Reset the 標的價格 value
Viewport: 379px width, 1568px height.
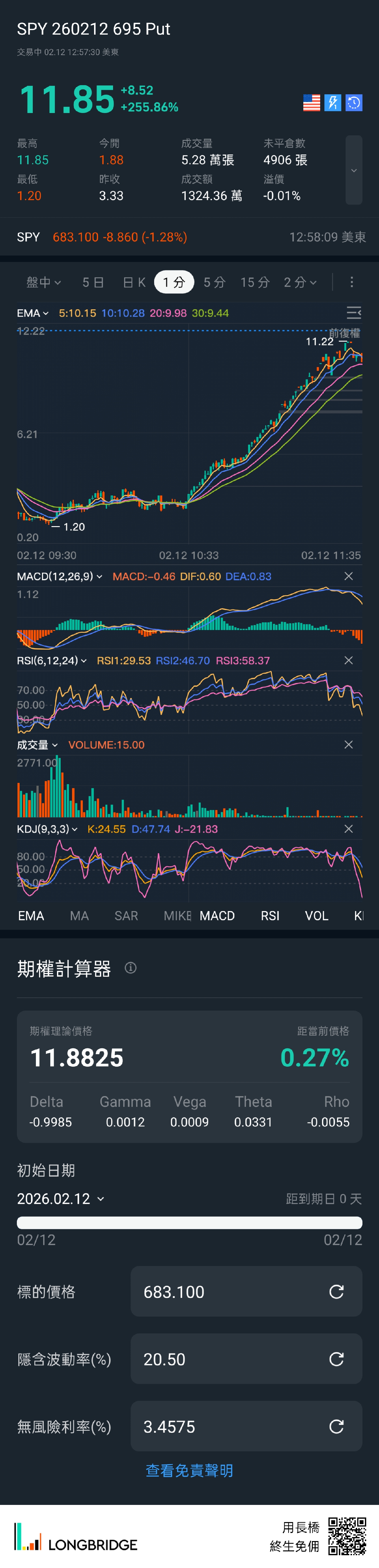[x=336, y=1292]
